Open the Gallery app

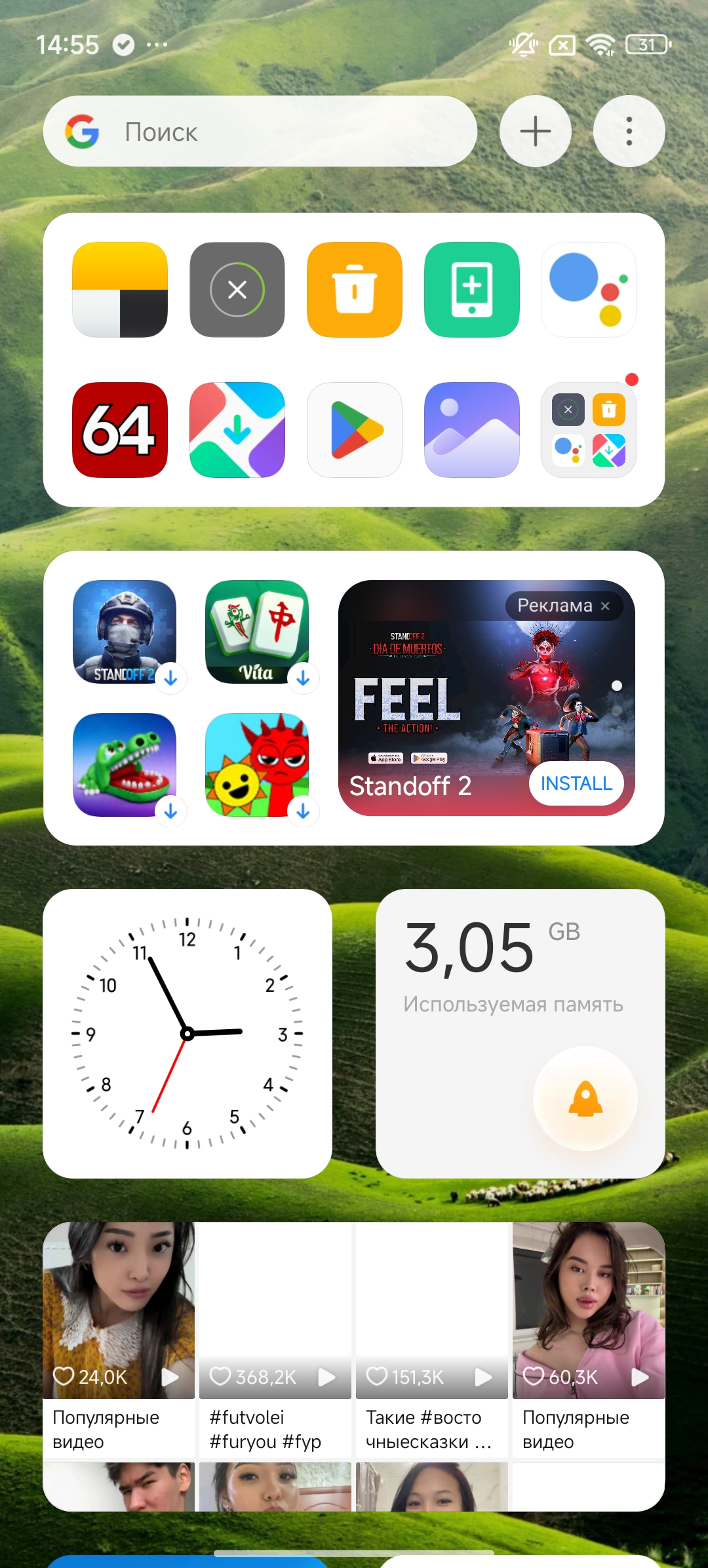[x=471, y=430]
